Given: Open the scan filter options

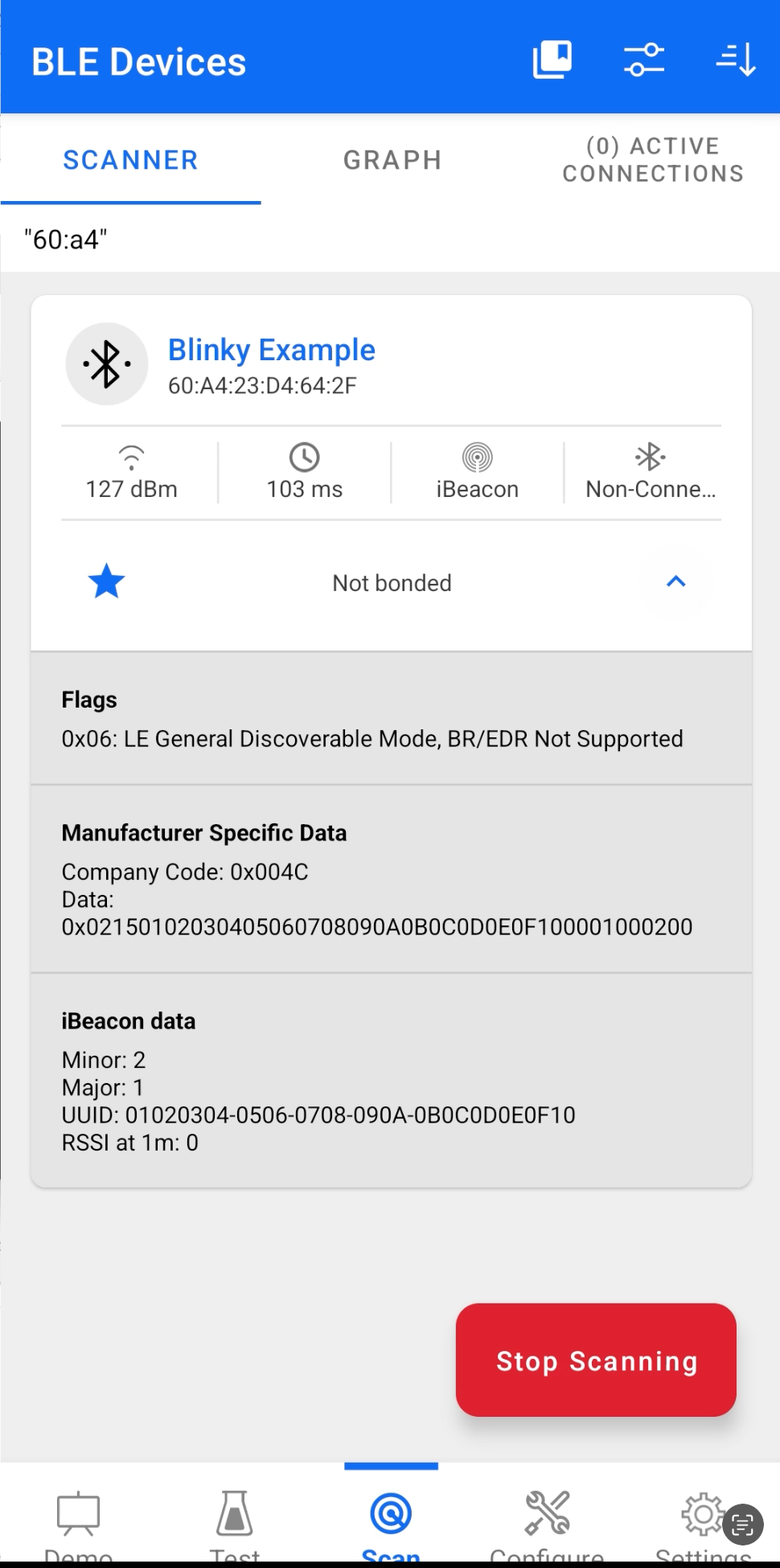Looking at the screenshot, I should [x=644, y=60].
